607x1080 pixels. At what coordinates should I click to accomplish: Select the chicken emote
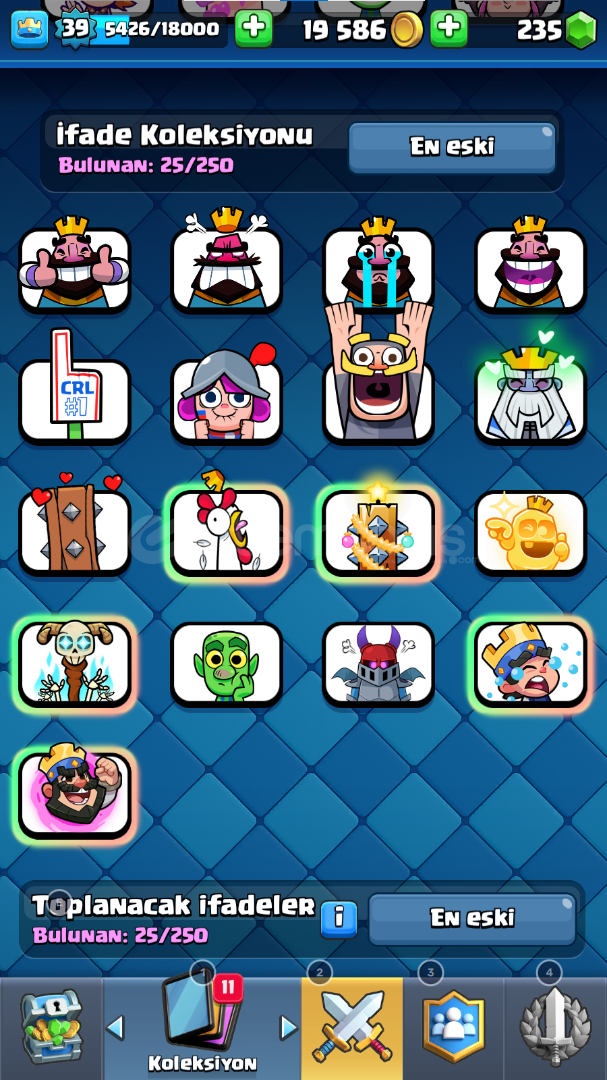point(227,532)
